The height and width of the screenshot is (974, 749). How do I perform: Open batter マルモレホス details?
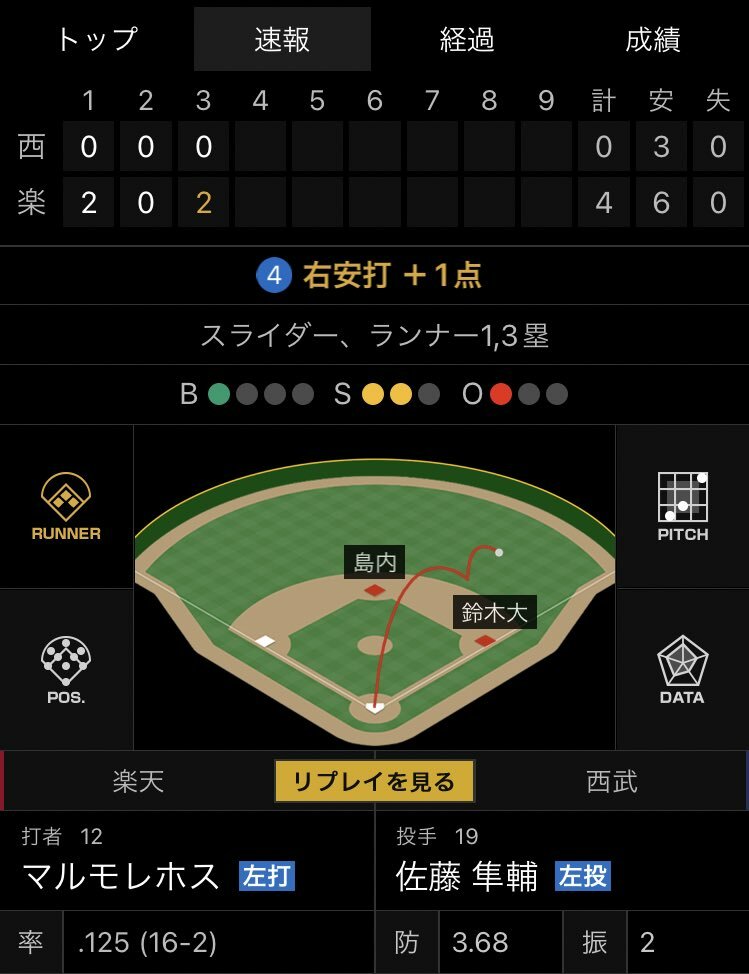pyautogui.click(x=121, y=876)
